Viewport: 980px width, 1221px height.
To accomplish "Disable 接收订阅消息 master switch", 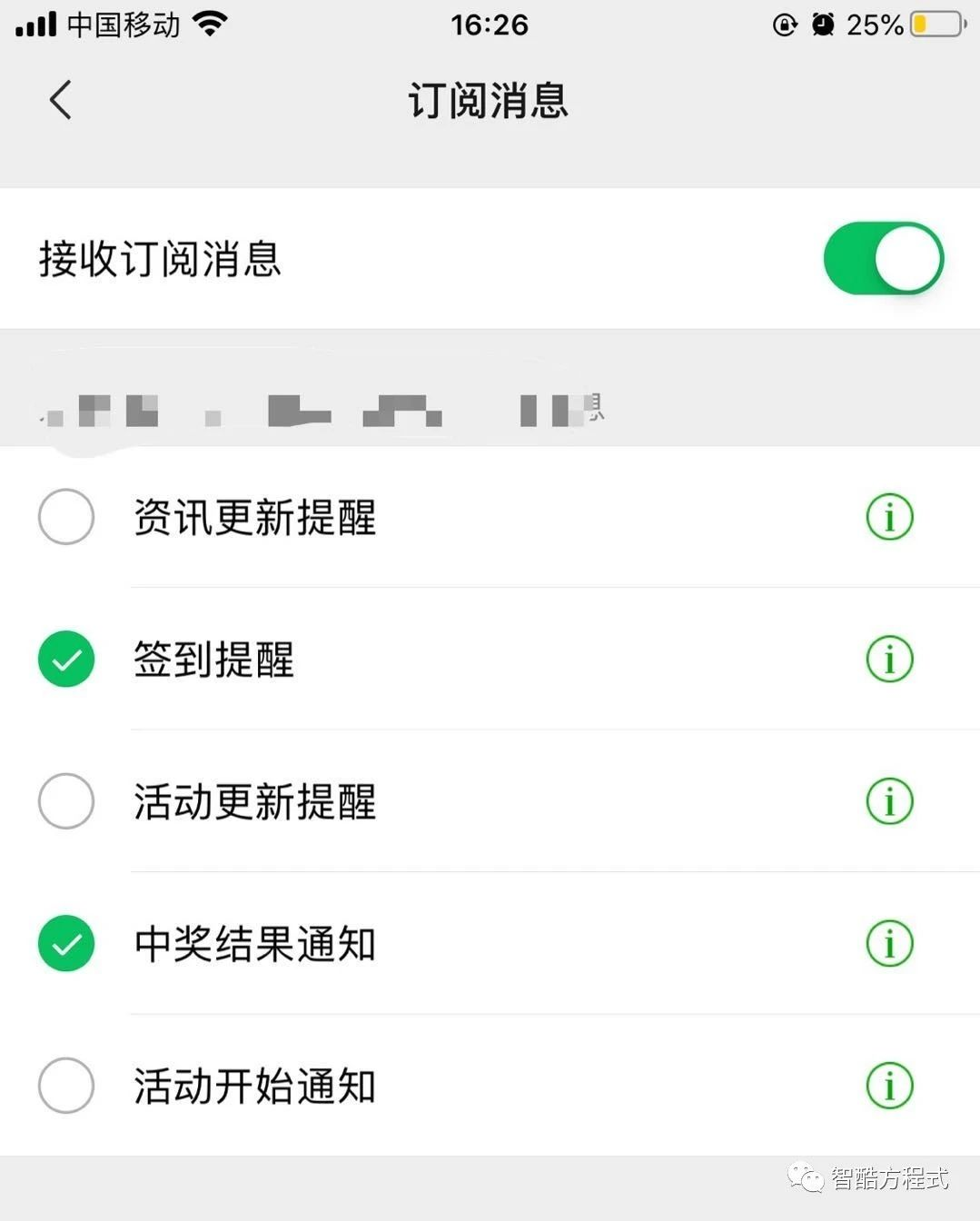I will [882, 258].
